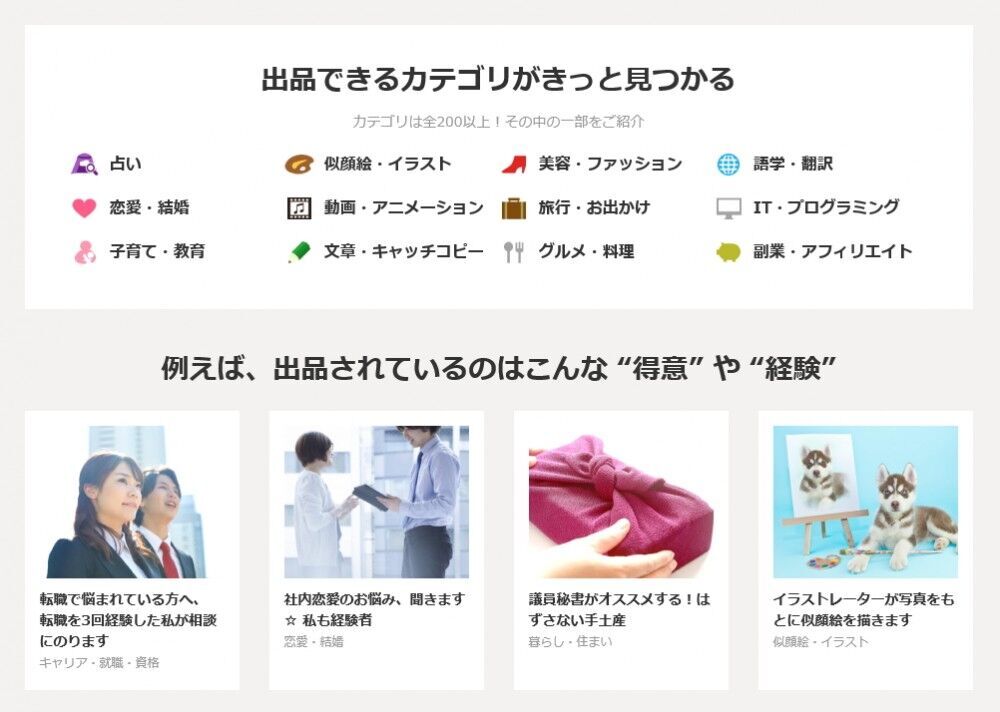This screenshot has width=1000, height=712.
Task: Select the イラストレーターが似顔絵を描きます card
Action: pos(865,549)
